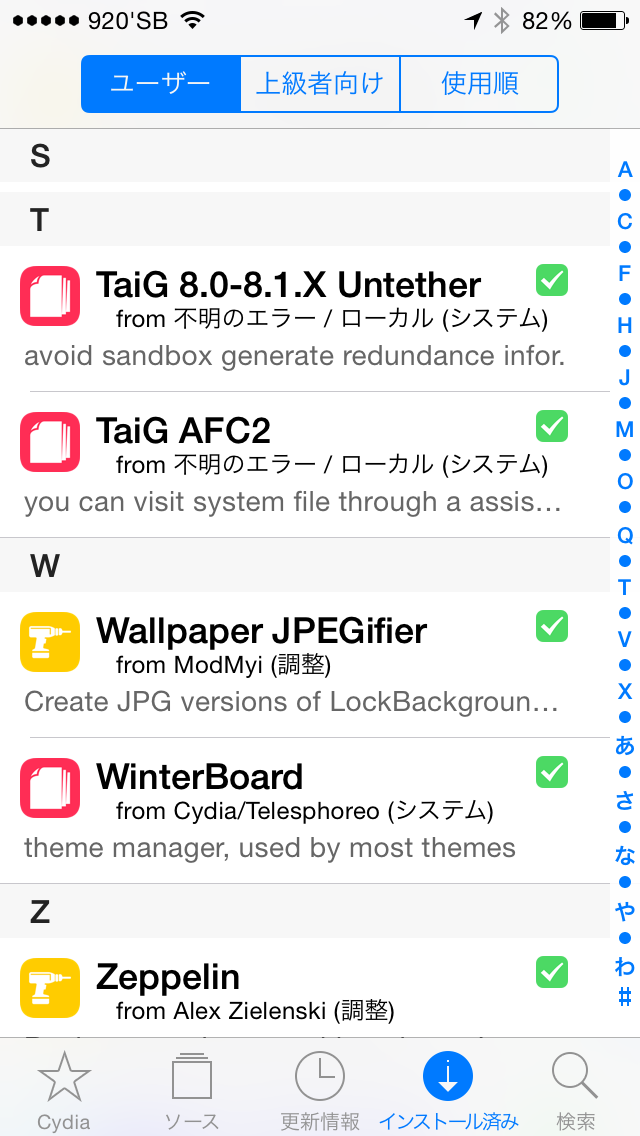Switch to the 使用順 segment
This screenshot has height=1136, width=640.
click(479, 84)
